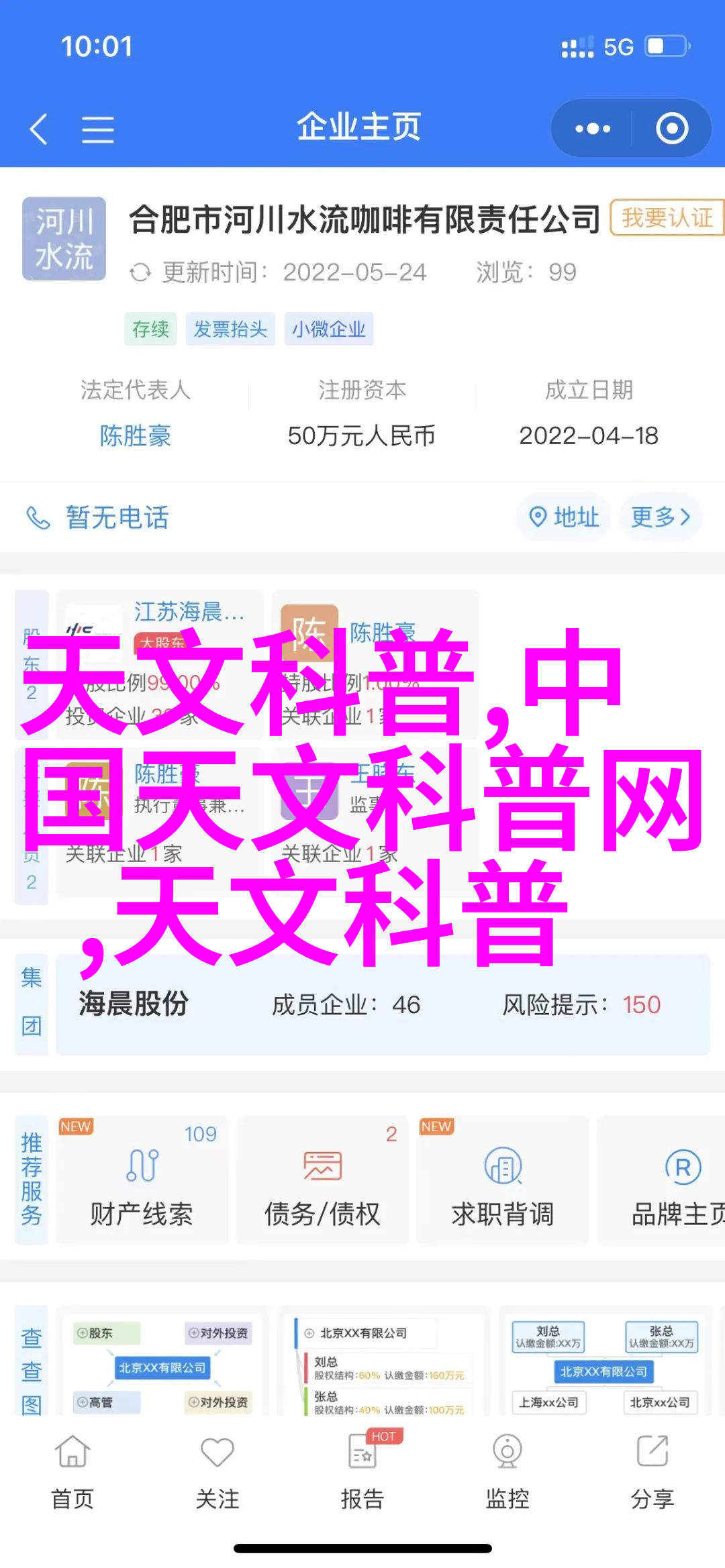Open the 海晨股份 group card
Image resolution: width=725 pixels, height=1568 pixels.
[383, 1004]
